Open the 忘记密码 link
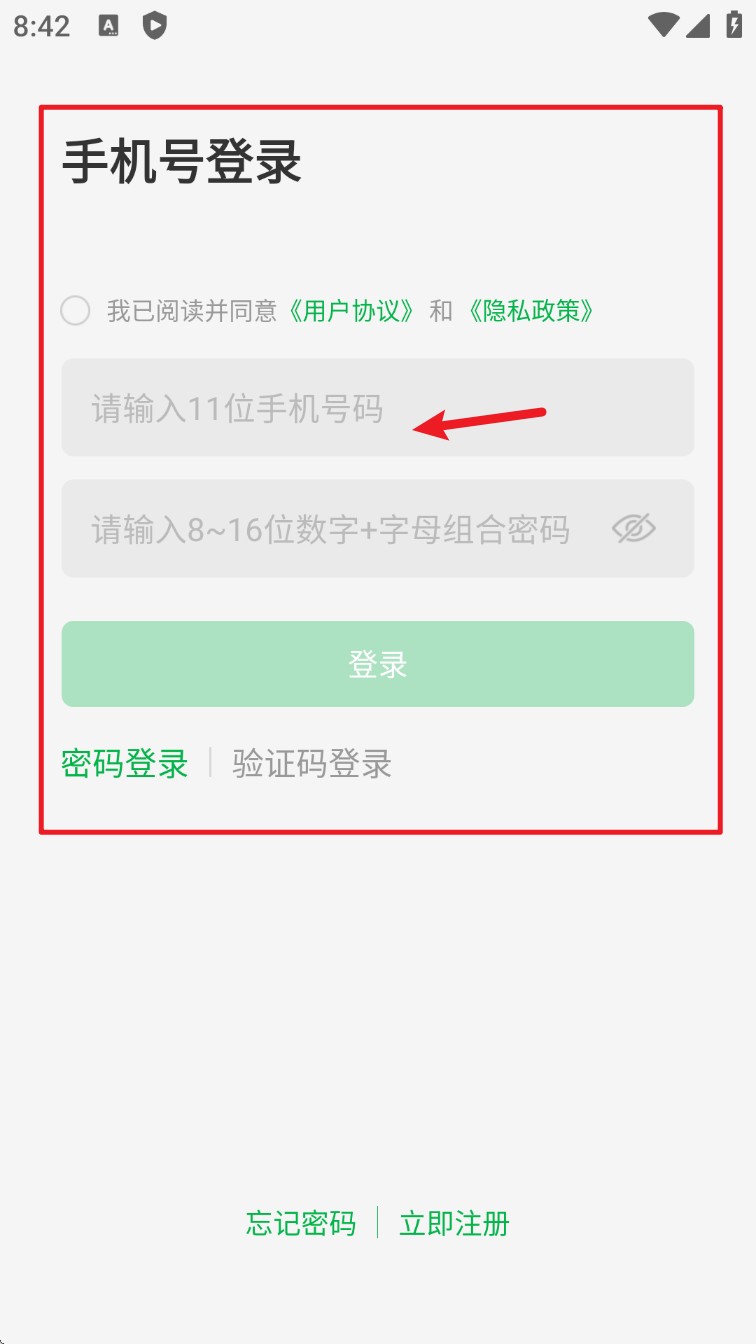The width and height of the screenshot is (756, 1344). click(301, 1223)
